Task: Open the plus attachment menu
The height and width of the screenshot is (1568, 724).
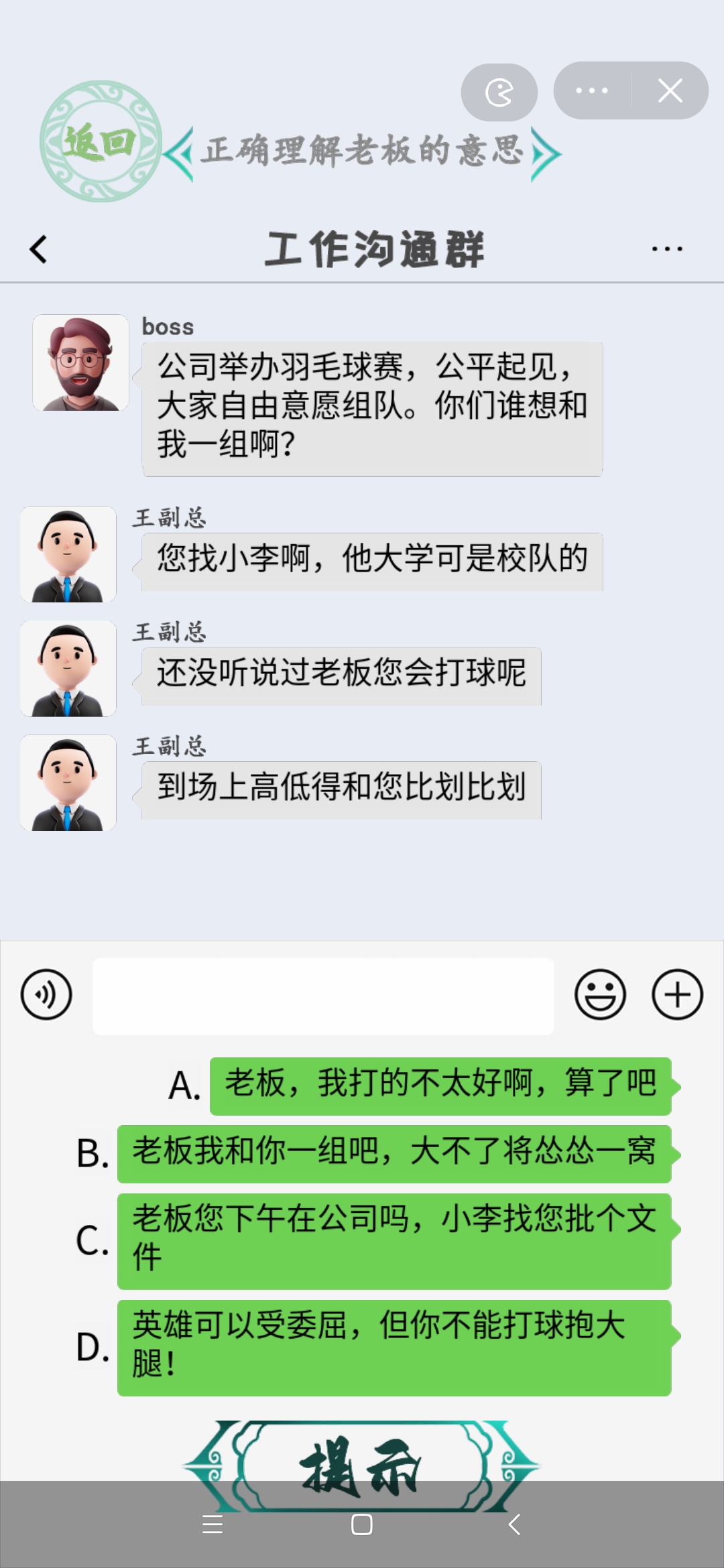Action: 677,994
